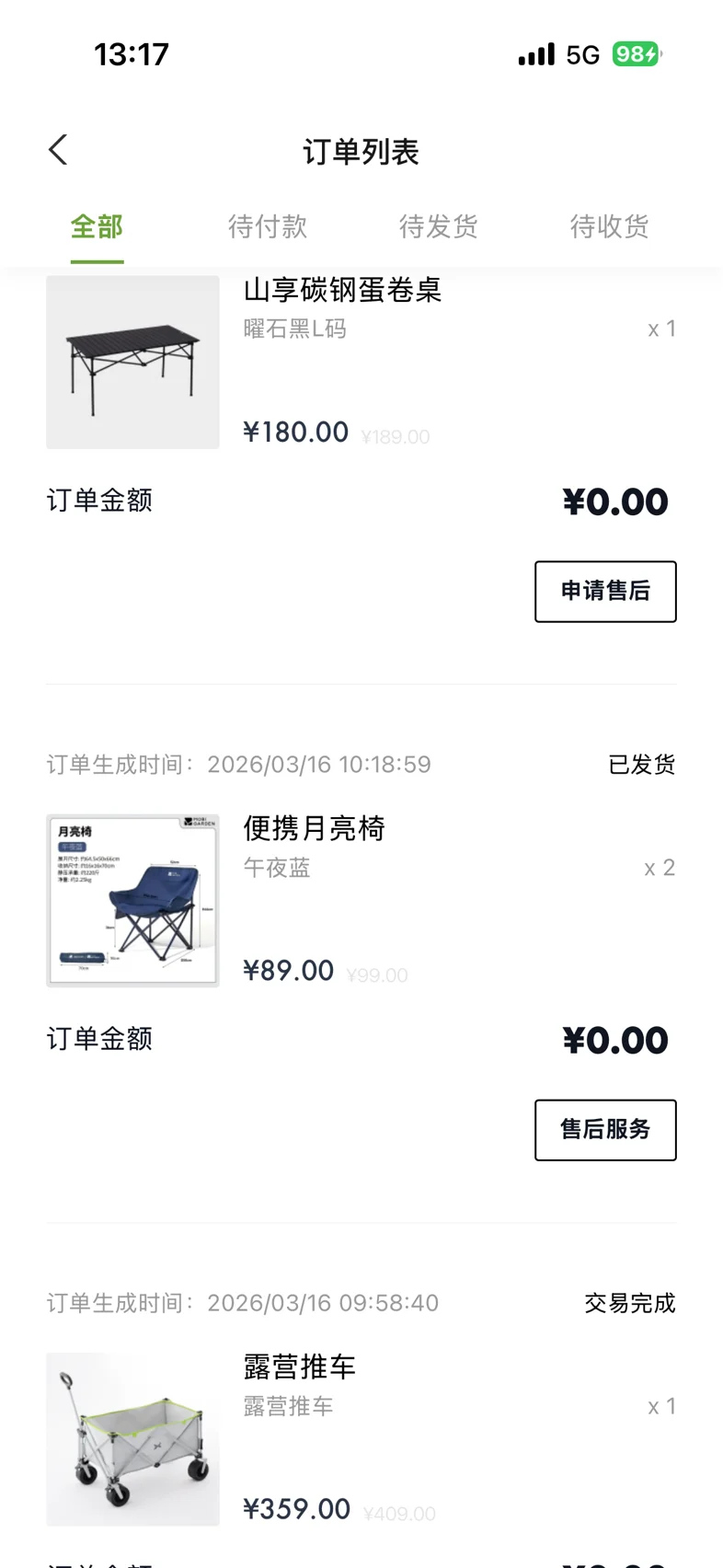Tap 申请售后 for 山享碳钢蛋卷桌 order
Screen dimensions: 723x1568
(605, 591)
